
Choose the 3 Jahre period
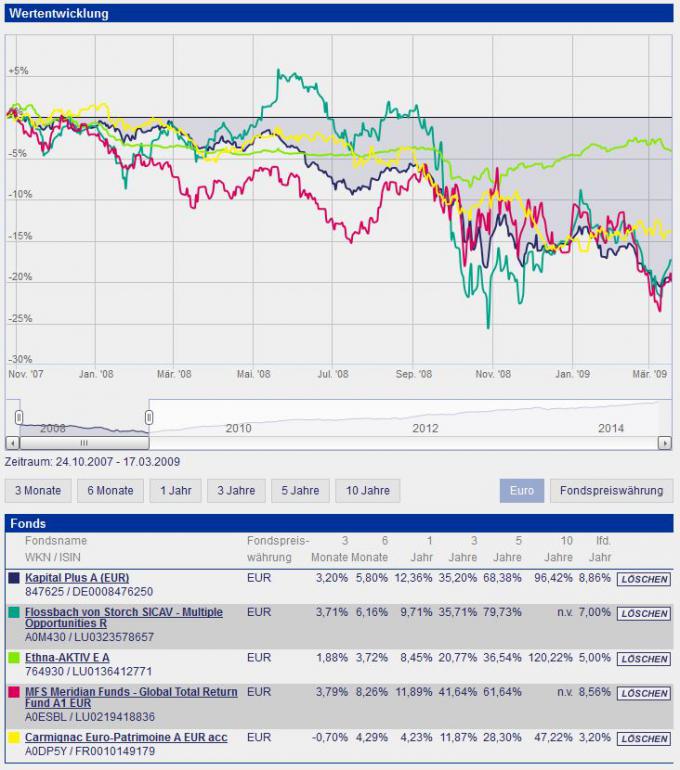[x=236, y=490]
